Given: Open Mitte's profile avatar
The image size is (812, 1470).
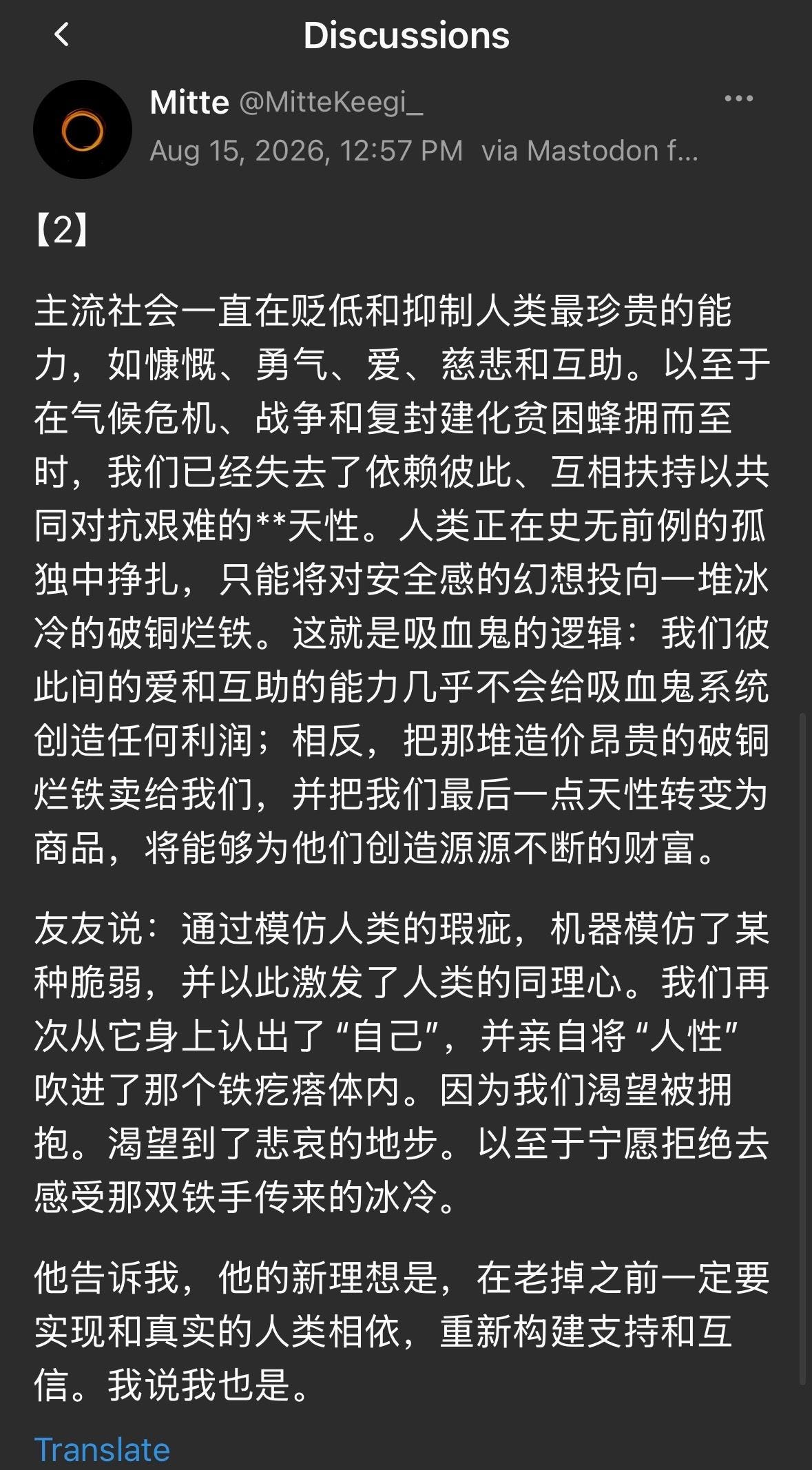Looking at the screenshot, I should [83, 130].
